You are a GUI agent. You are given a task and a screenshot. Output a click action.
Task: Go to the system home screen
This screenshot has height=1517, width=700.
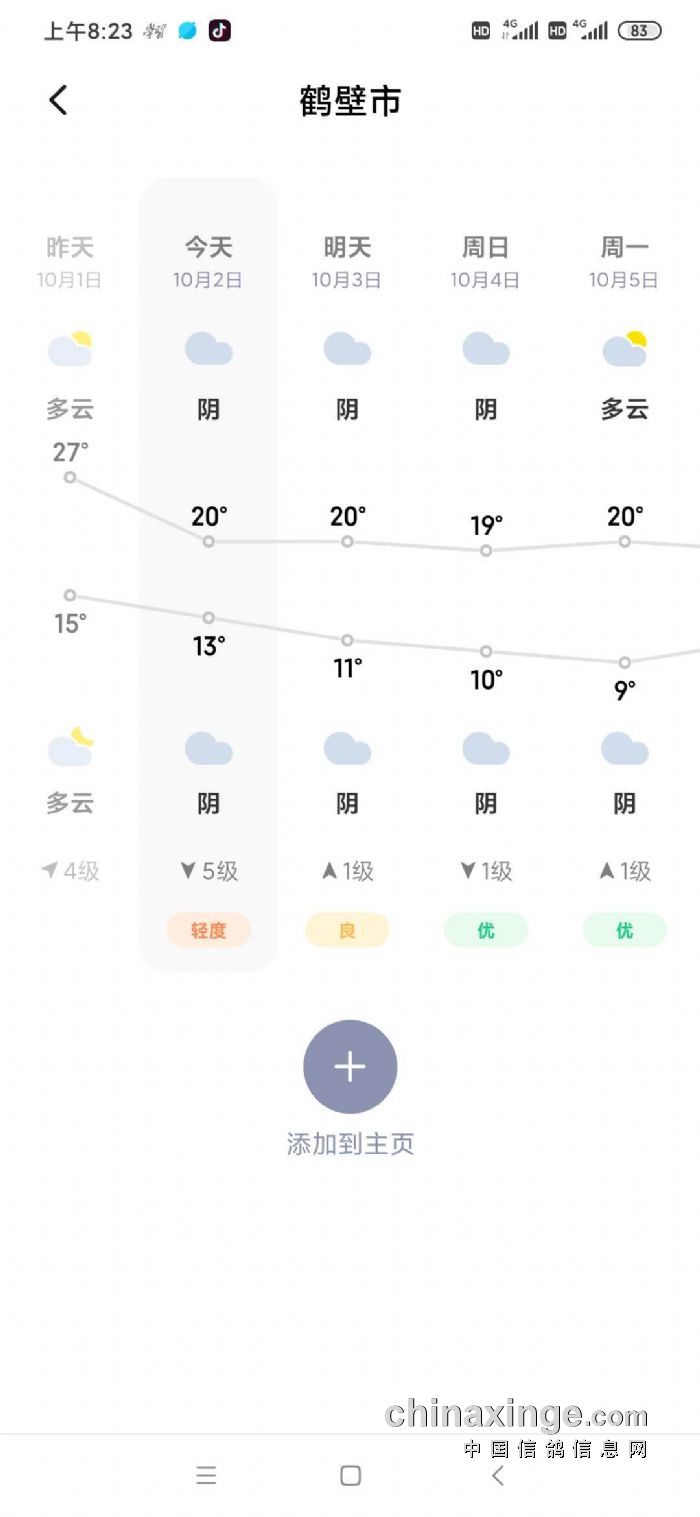[350, 1476]
